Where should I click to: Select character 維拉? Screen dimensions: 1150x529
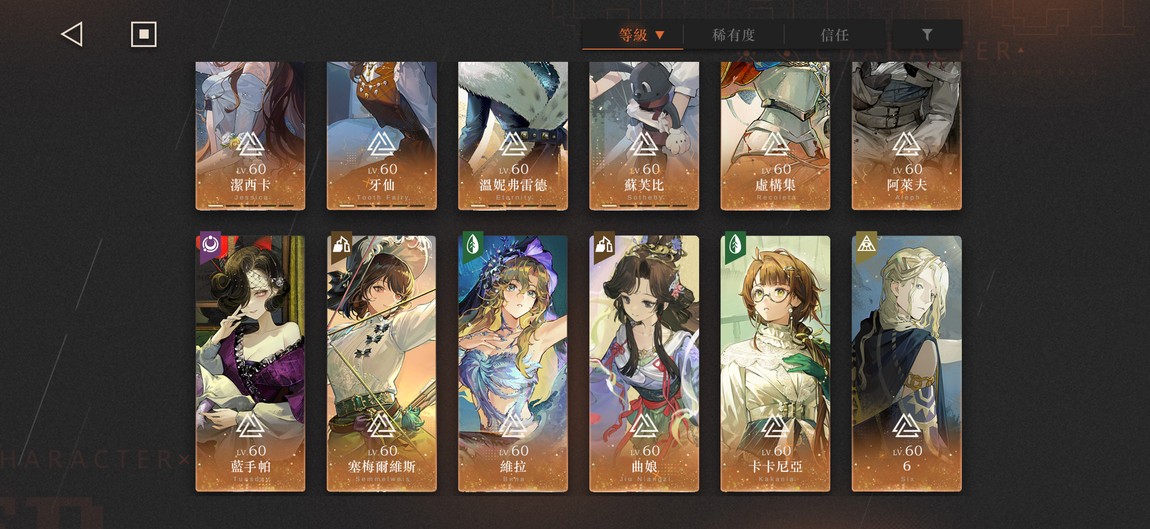(513, 363)
